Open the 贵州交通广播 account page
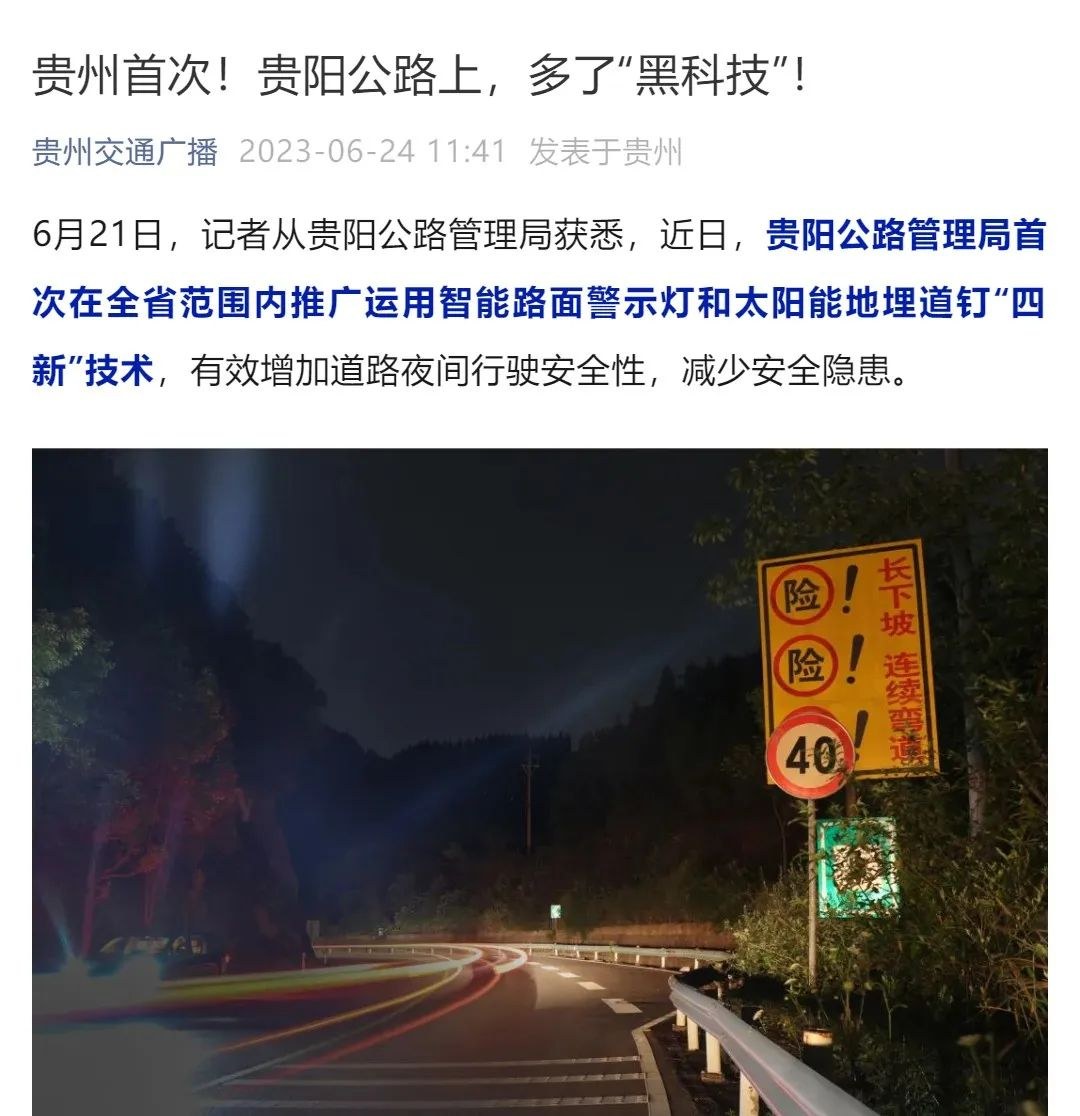Image resolution: width=1080 pixels, height=1116 pixels. point(125,152)
